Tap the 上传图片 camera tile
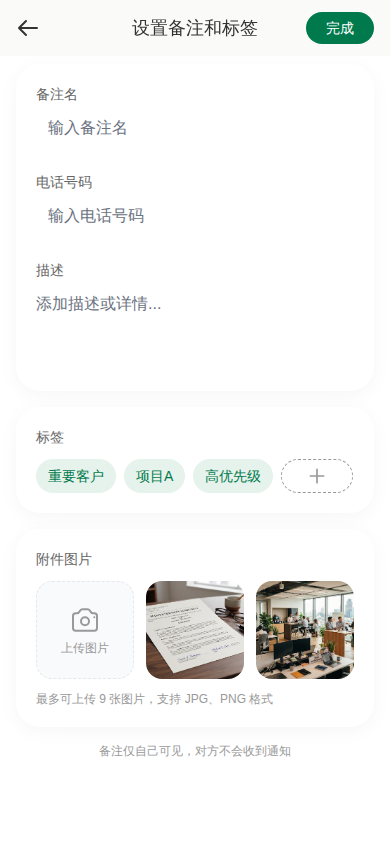 [85, 630]
